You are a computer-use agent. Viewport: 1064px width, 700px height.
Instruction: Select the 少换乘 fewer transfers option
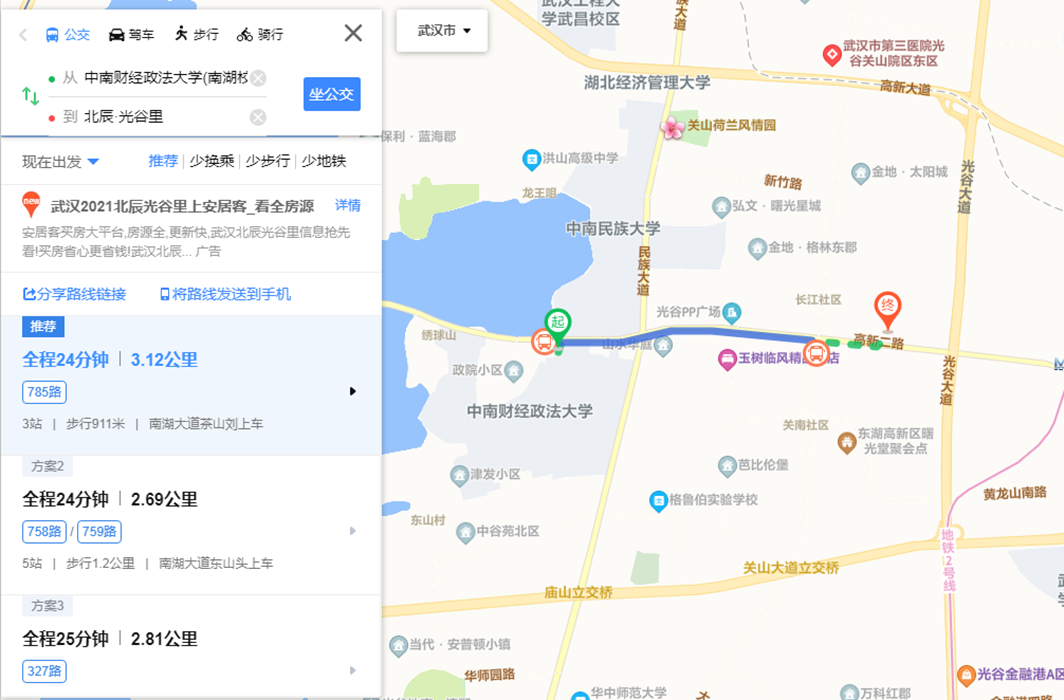[x=212, y=161]
